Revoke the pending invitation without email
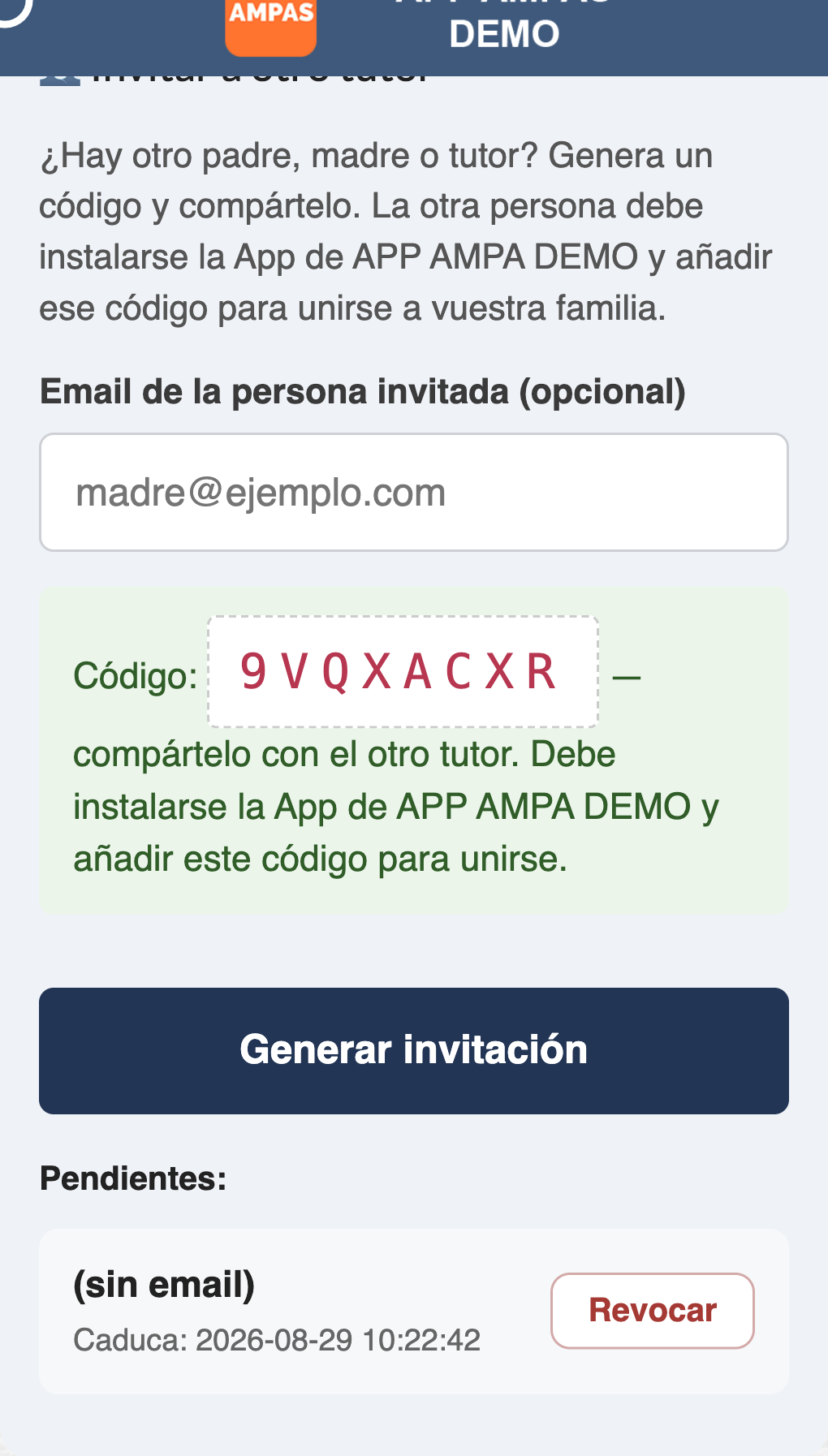This screenshot has width=828, height=1456. [x=653, y=1310]
